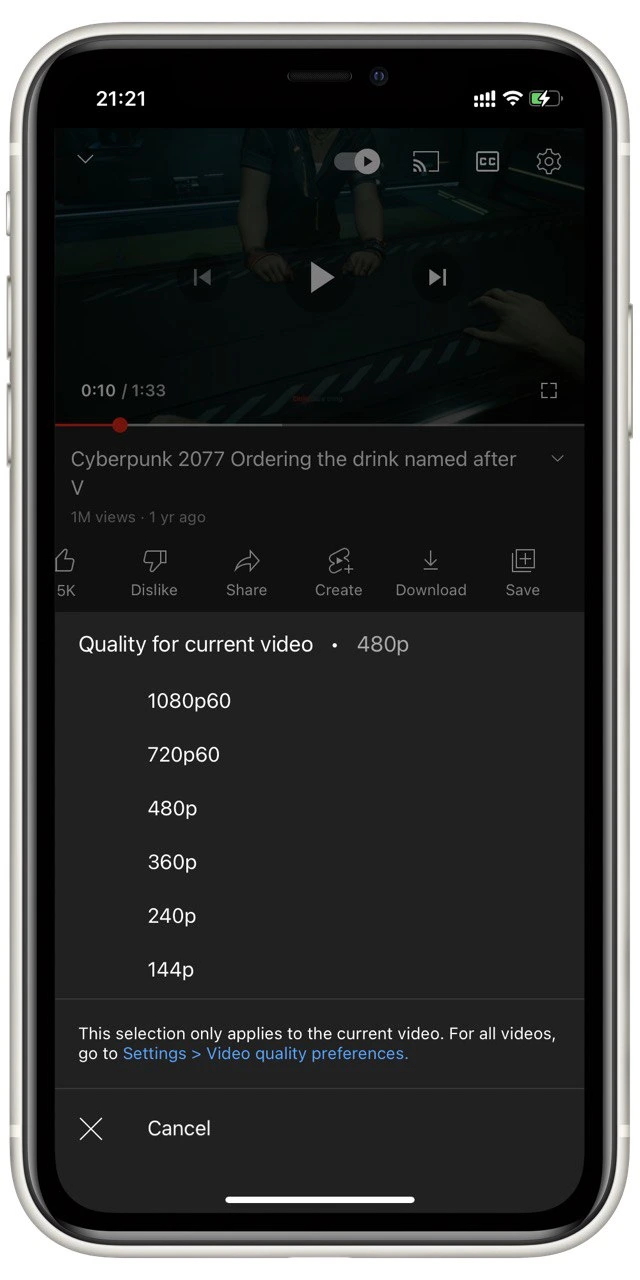This screenshot has width=640, height=1280.
Task: Open the video settings gear
Action: 548,162
